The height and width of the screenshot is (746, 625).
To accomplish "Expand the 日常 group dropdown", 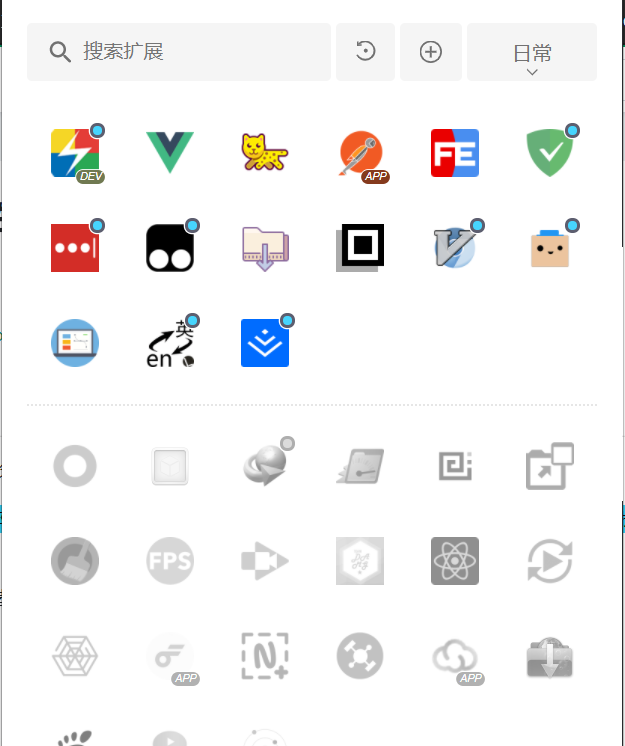I will click(x=531, y=55).
